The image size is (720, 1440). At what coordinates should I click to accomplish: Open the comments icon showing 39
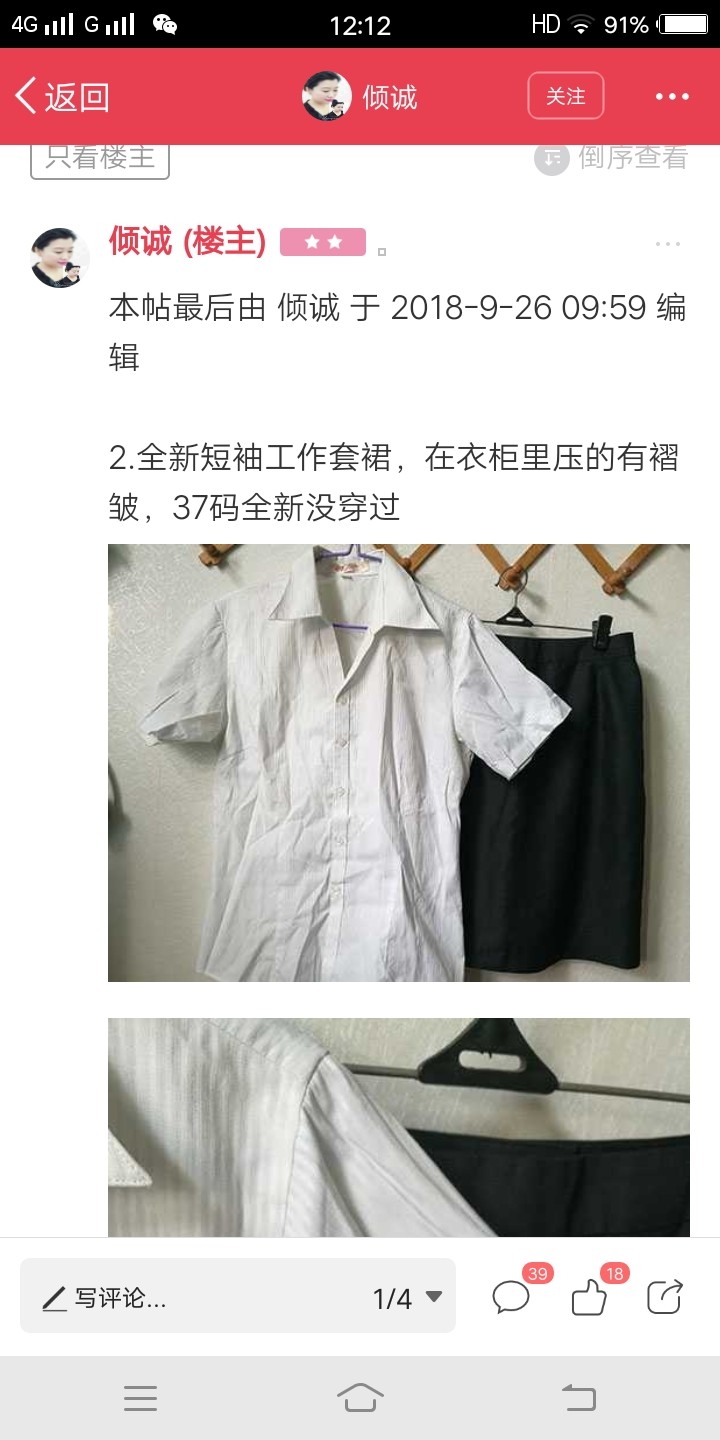coord(512,1297)
